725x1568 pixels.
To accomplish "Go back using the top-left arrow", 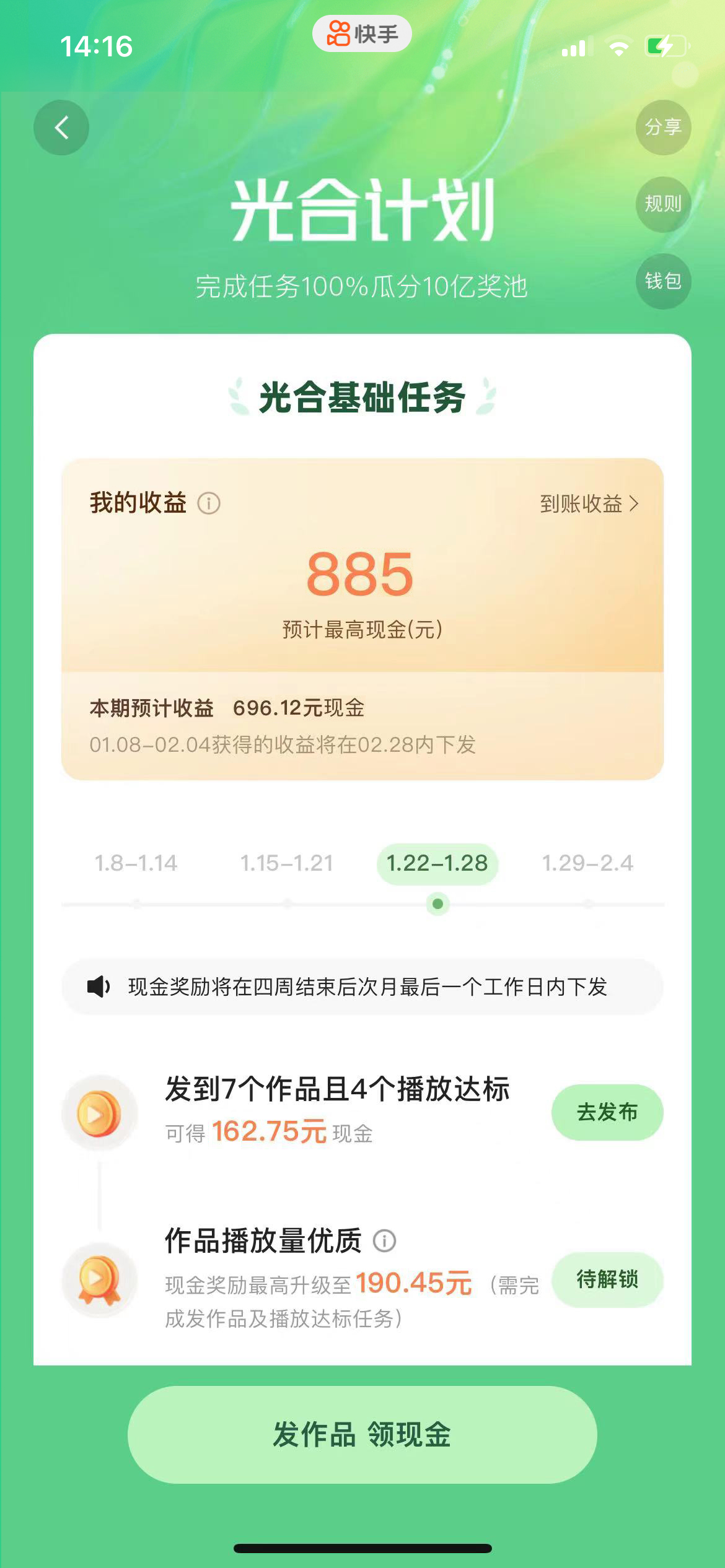I will 61,128.
